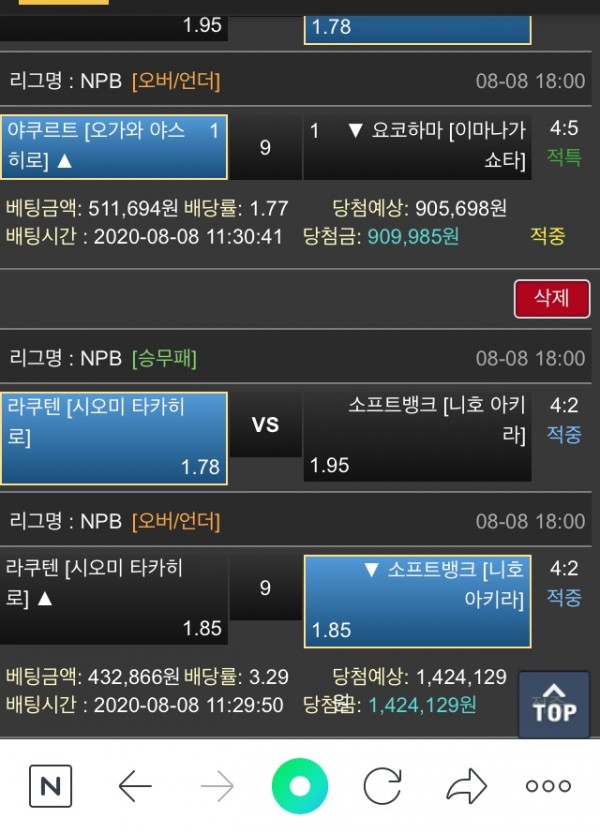This screenshot has height=833, width=600.
Task: Go back with the left arrow
Action: point(135,787)
